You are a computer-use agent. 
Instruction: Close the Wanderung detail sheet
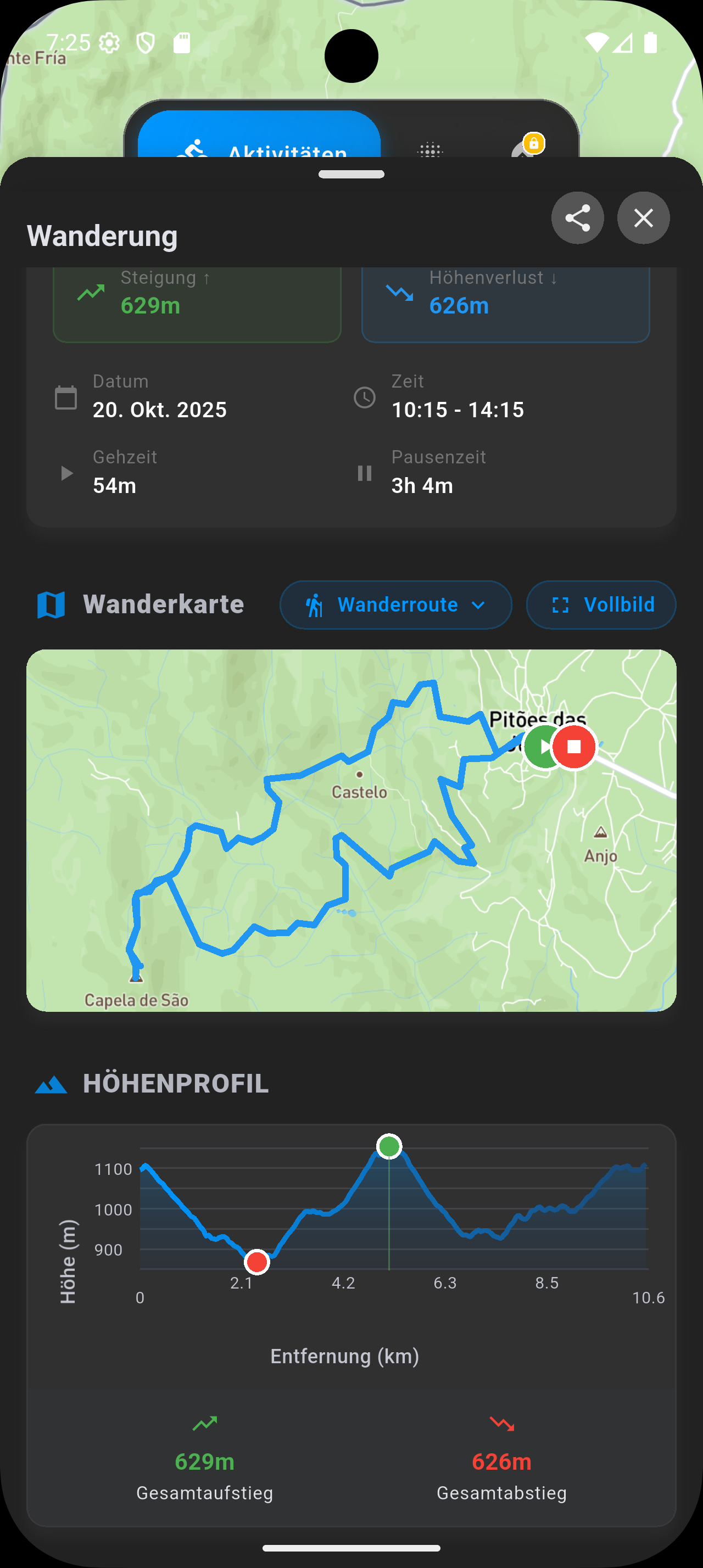coord(643,218)
